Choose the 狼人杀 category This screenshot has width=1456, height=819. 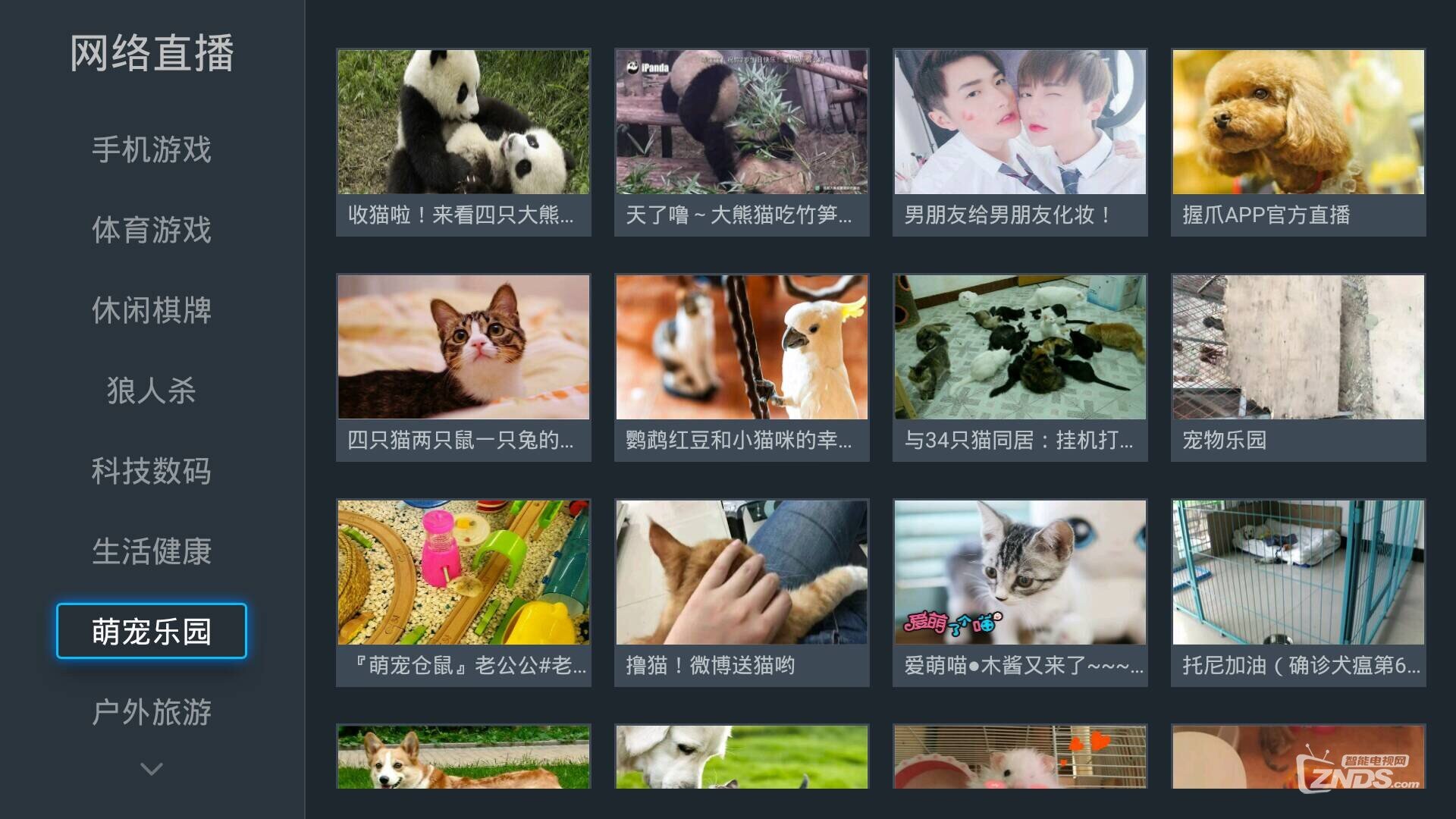pos(152,391)
